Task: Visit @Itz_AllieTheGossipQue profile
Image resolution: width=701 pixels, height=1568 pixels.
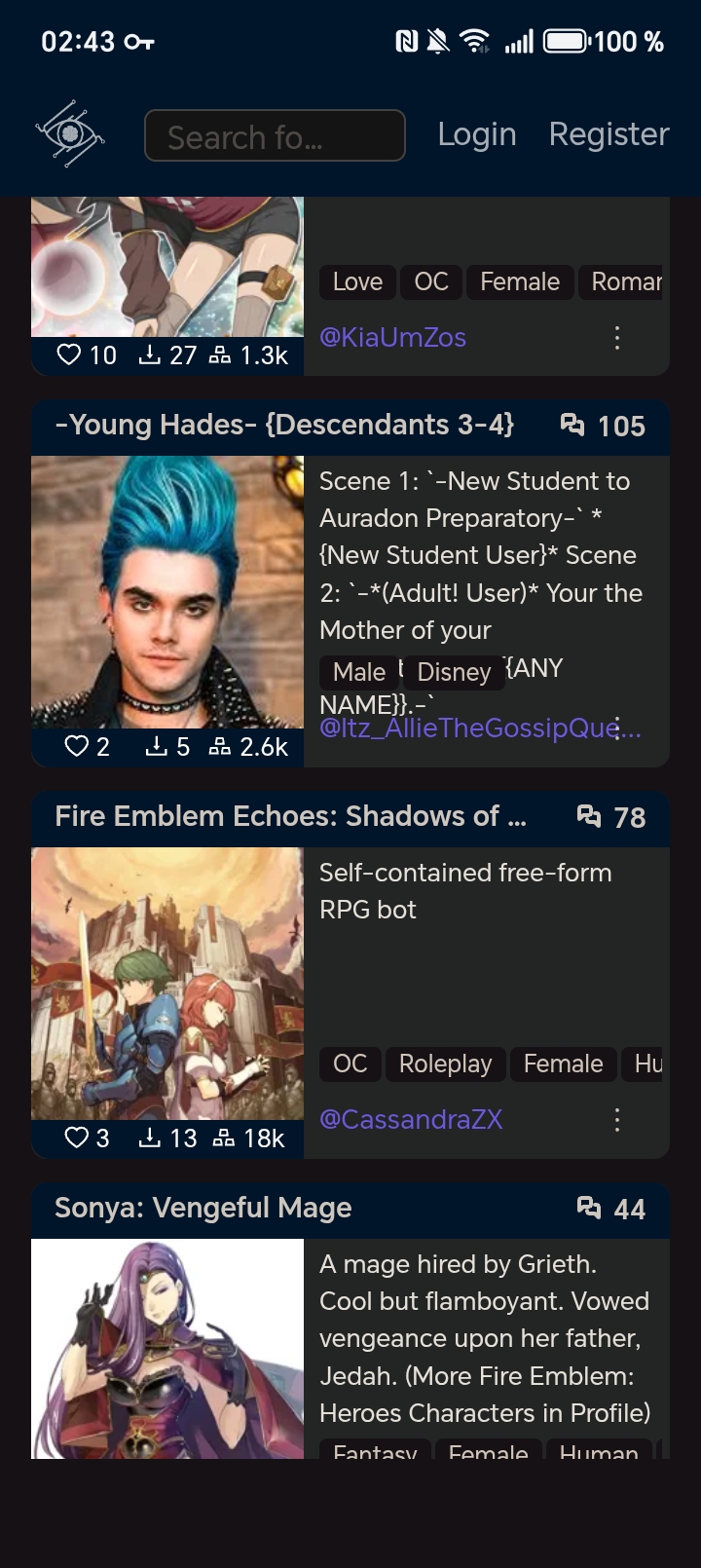Action: click(x=467, y=728)
